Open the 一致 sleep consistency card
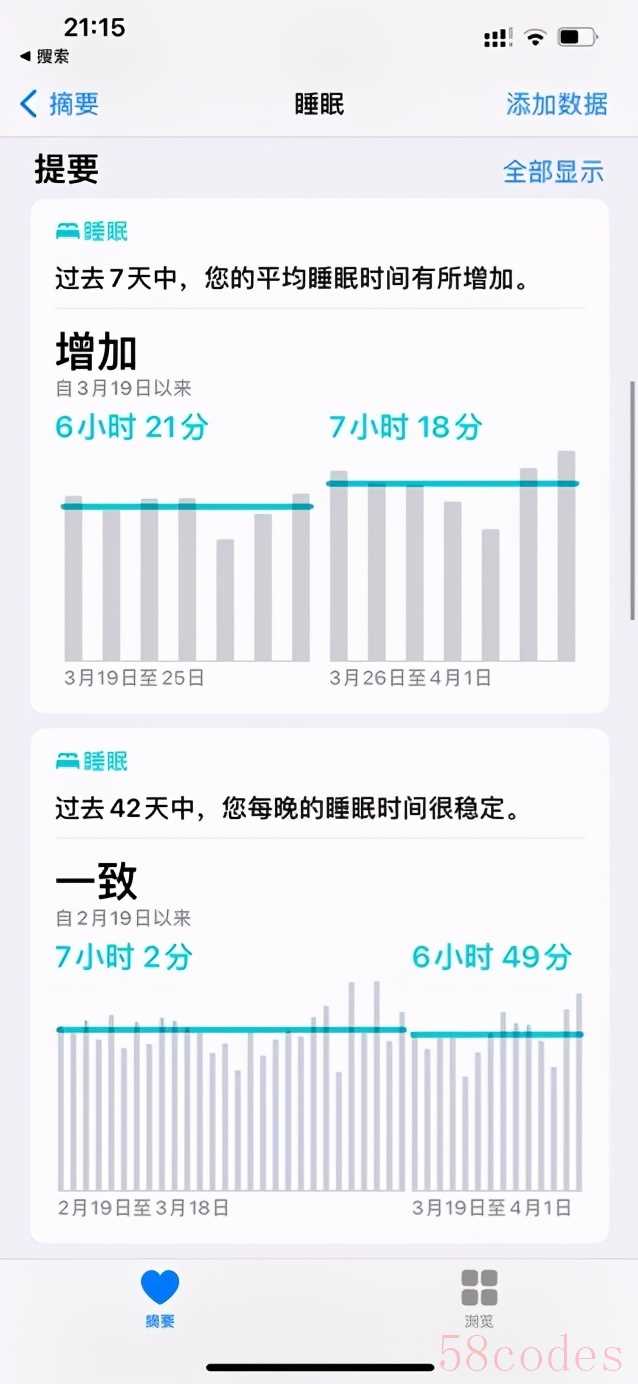 (x=319, y=985)
